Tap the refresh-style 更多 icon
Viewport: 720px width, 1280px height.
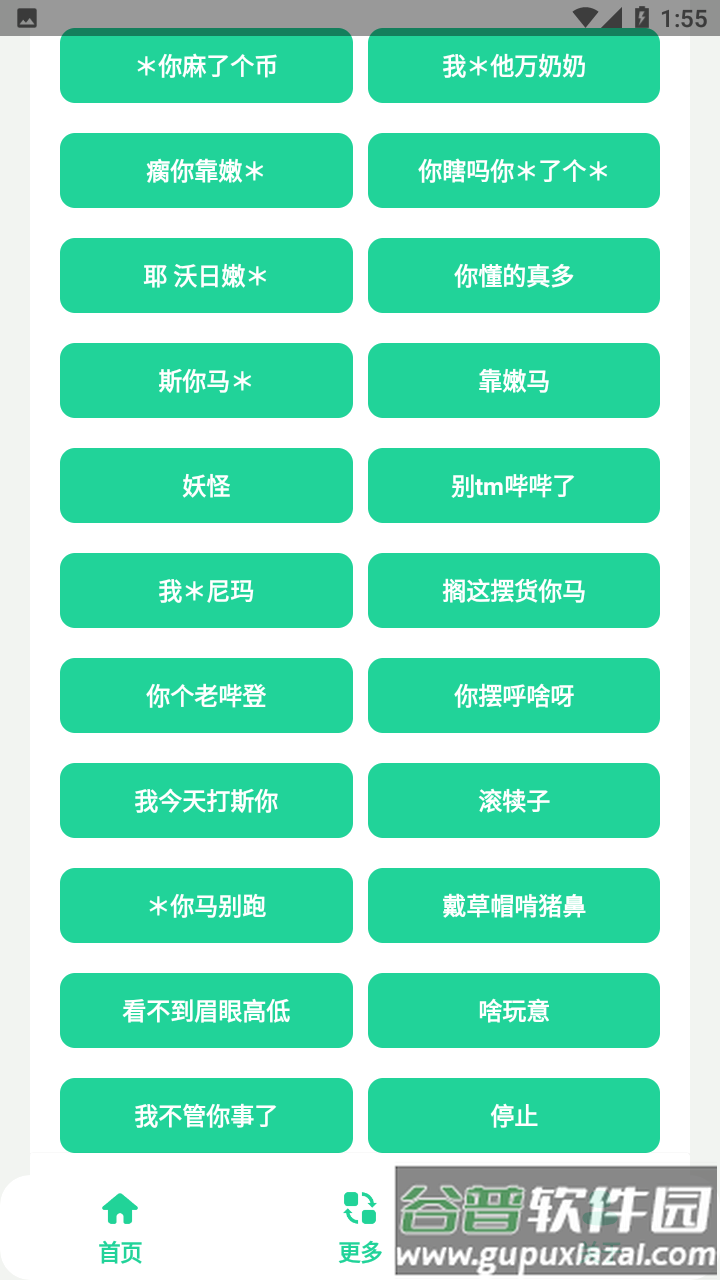pyautogui.click(x=360, y=1206)
